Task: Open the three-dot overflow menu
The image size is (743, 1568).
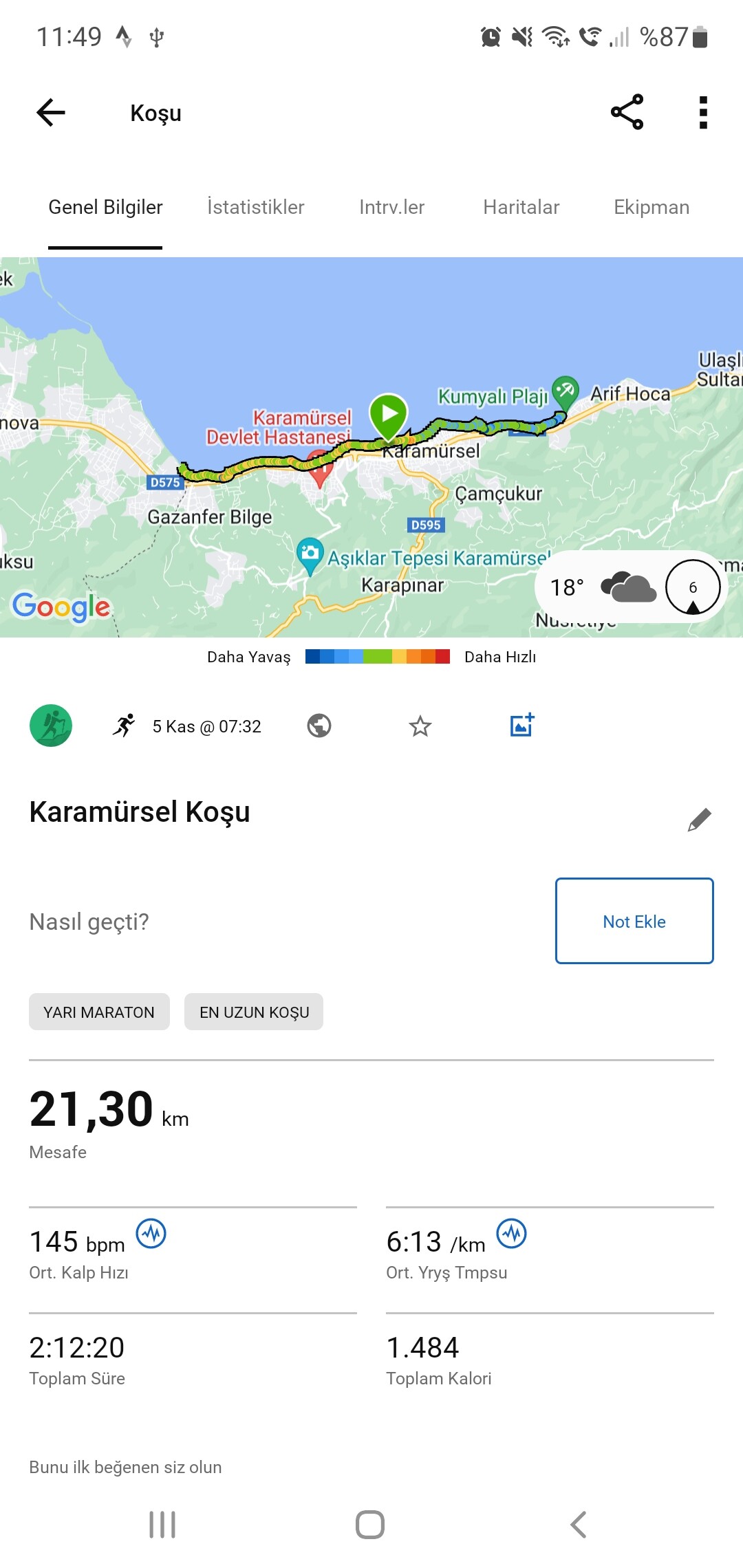Action: pyautogui.click(x=702, y=113)
